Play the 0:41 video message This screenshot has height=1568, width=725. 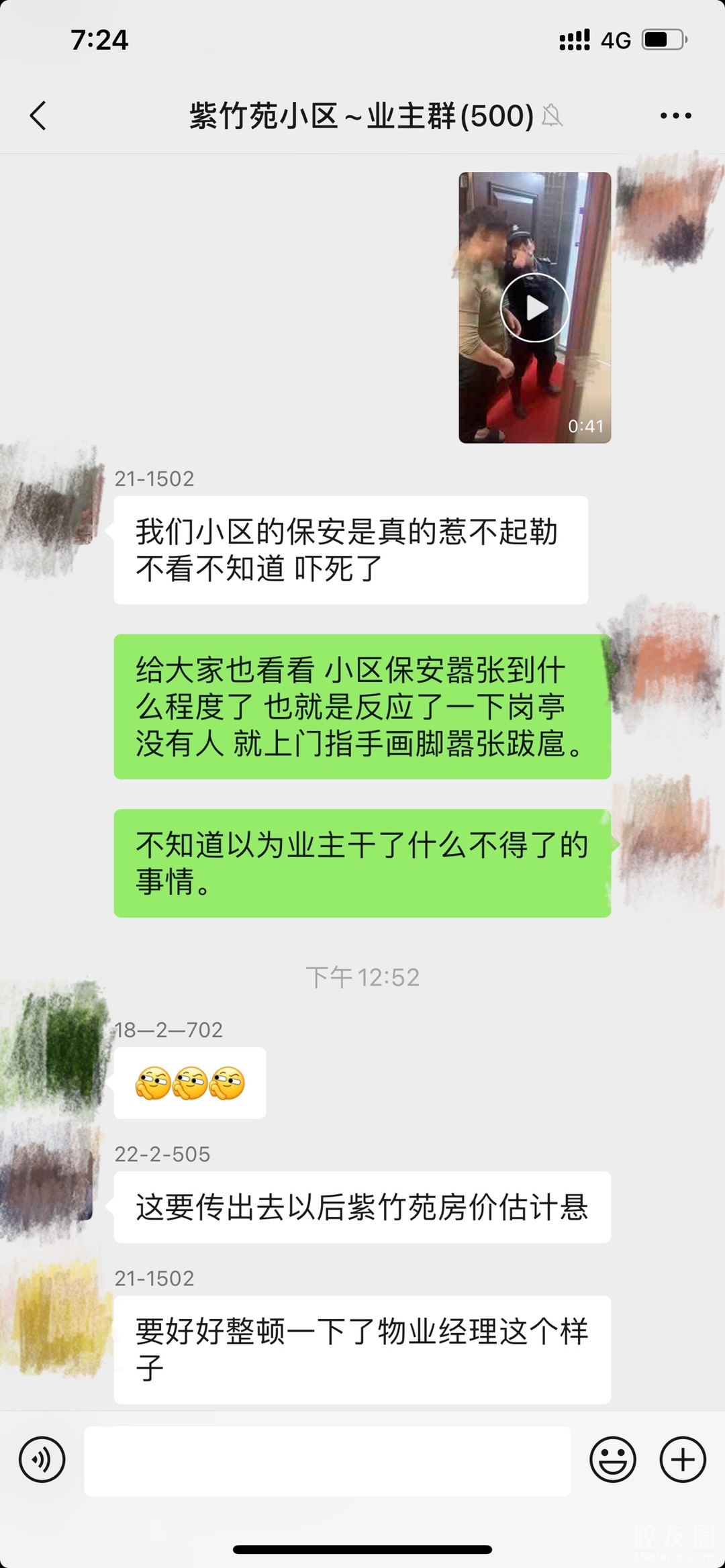(x=534, y=307)
